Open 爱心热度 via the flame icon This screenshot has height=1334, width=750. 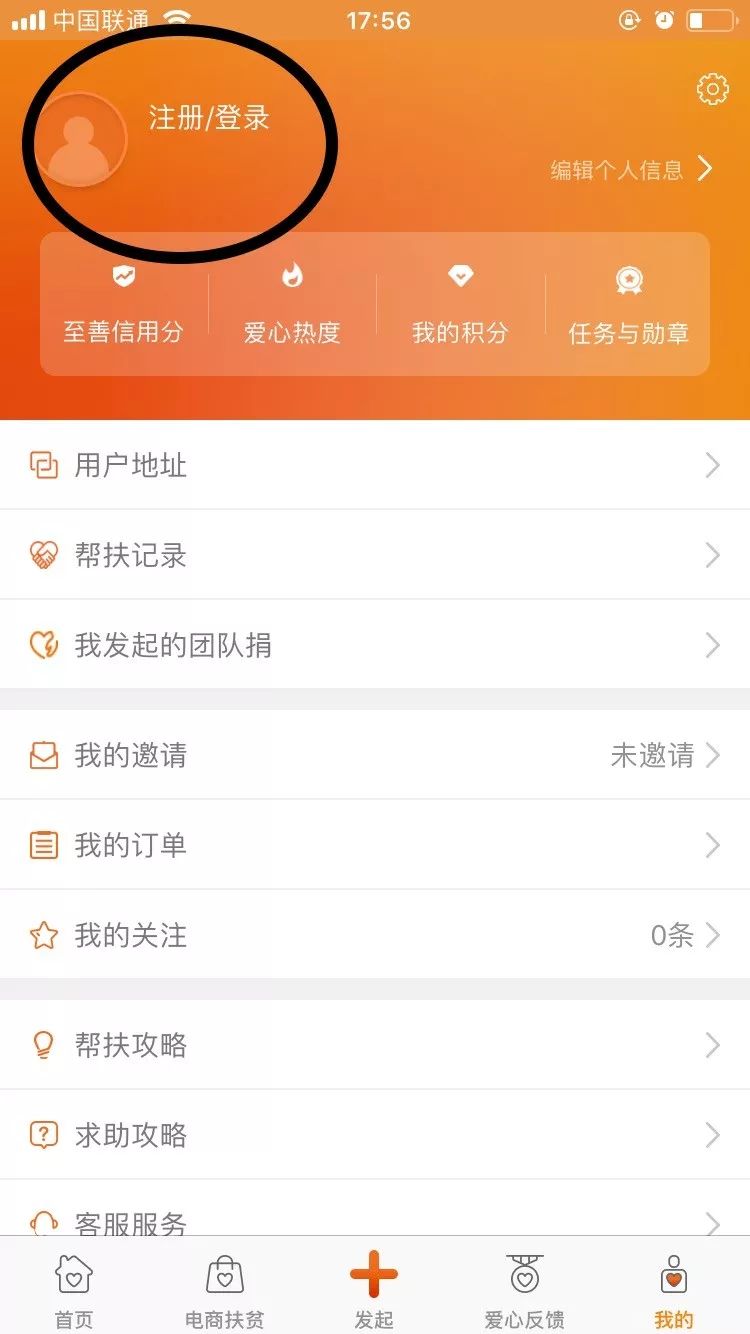pyautogui.click(x=289, y=278)
